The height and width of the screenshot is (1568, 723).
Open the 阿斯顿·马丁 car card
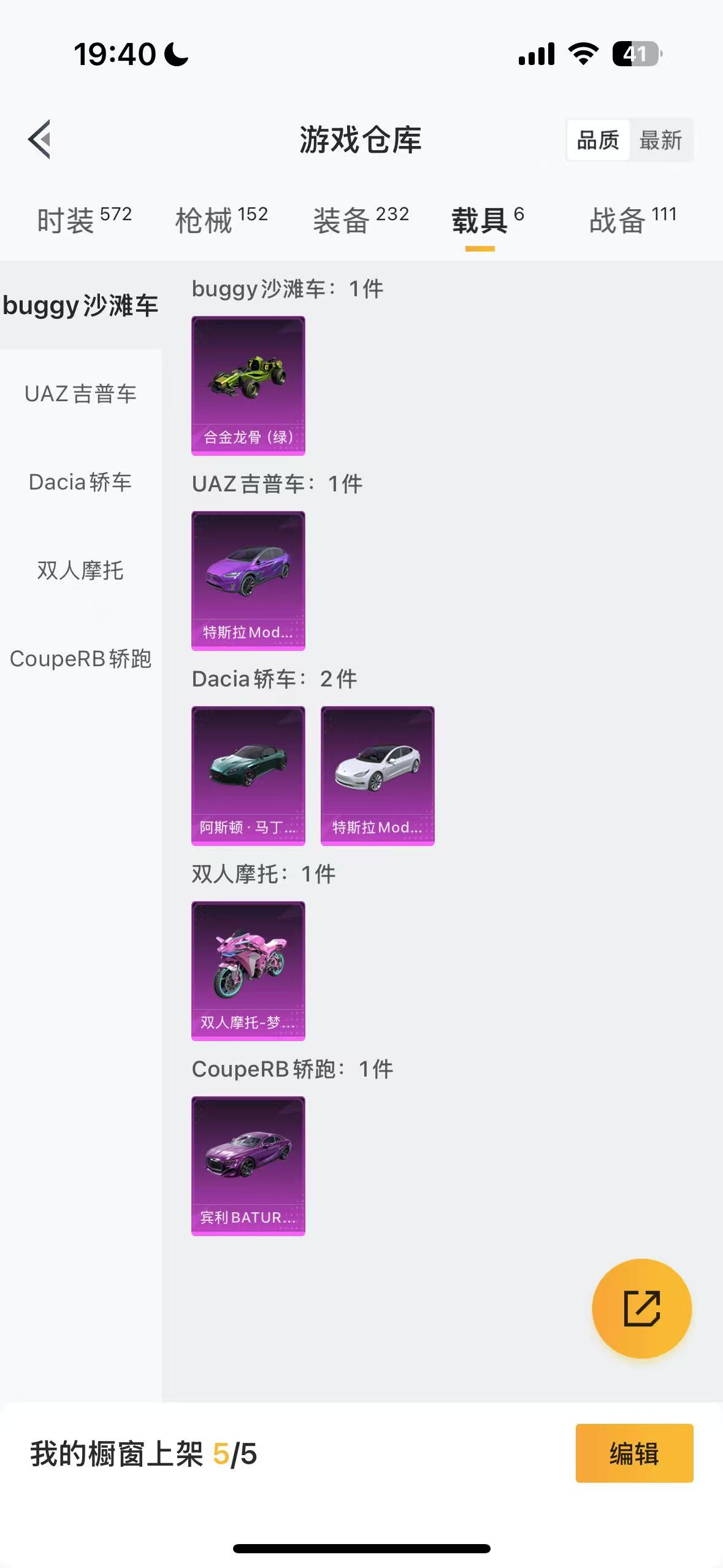click(x=248, y=775)
